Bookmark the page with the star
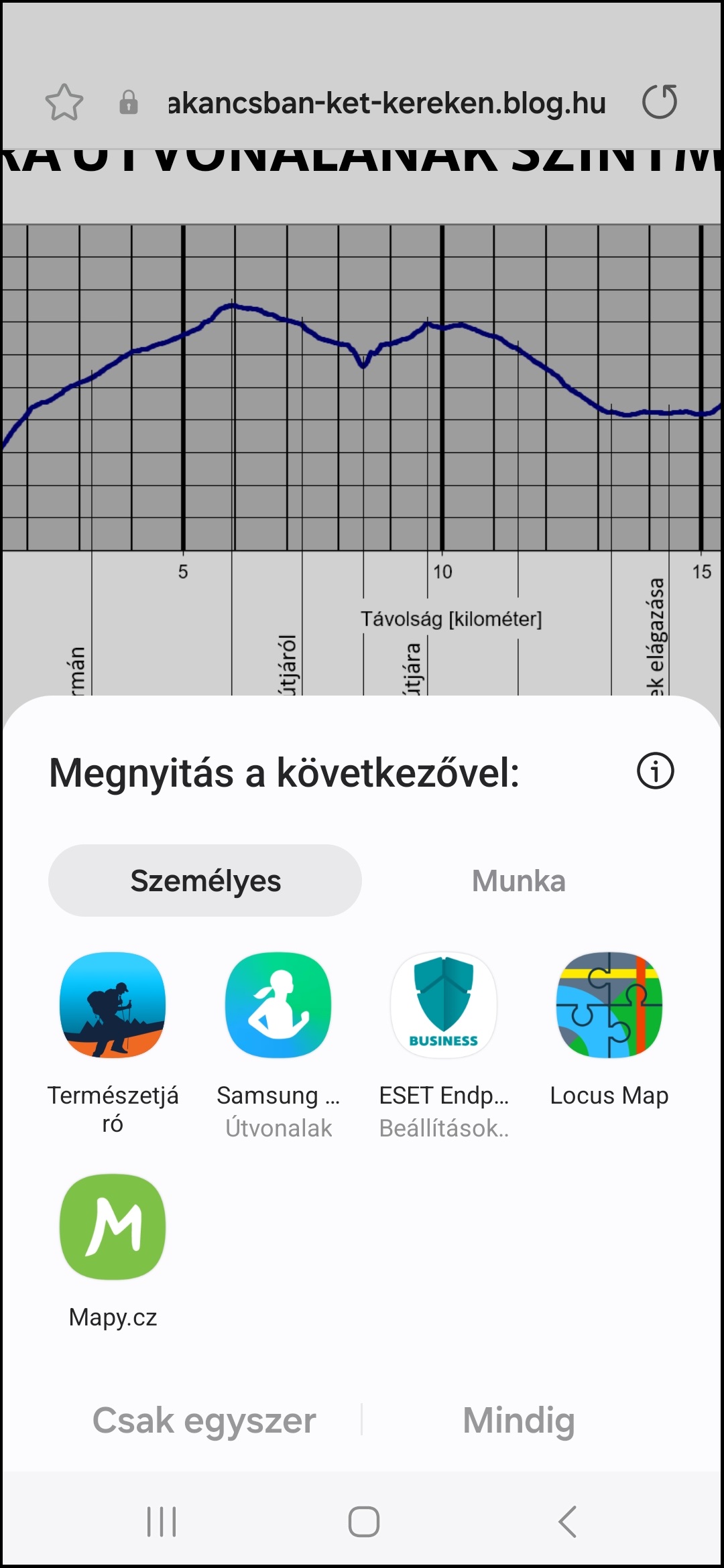 [x=64, y=103]
